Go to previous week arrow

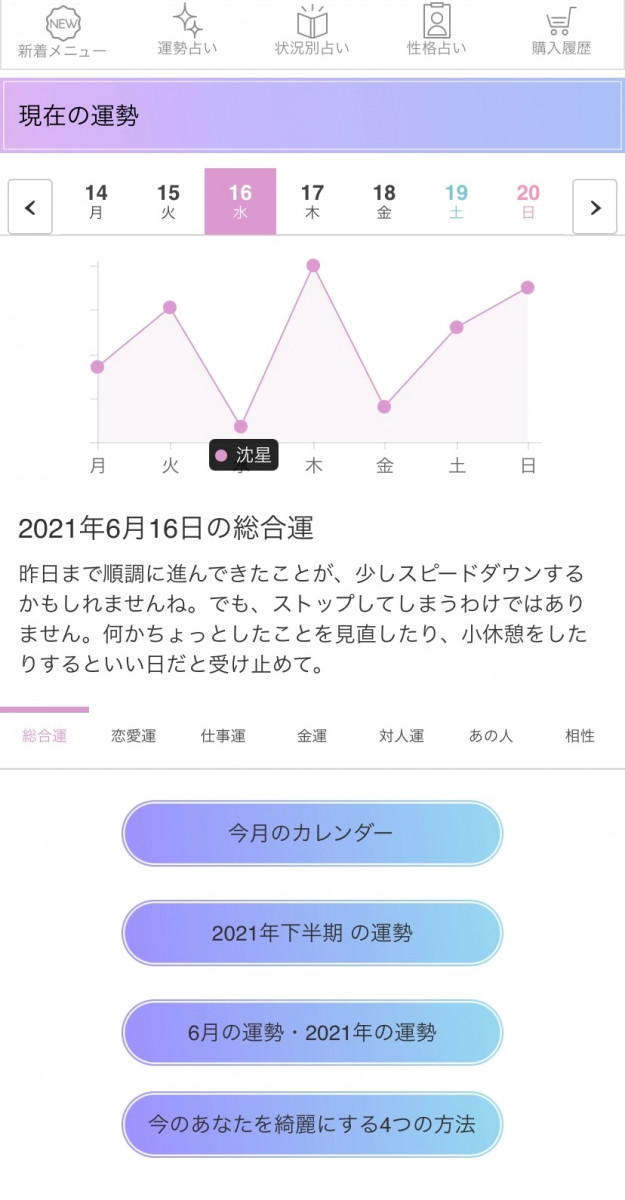(x=30, y=207)
